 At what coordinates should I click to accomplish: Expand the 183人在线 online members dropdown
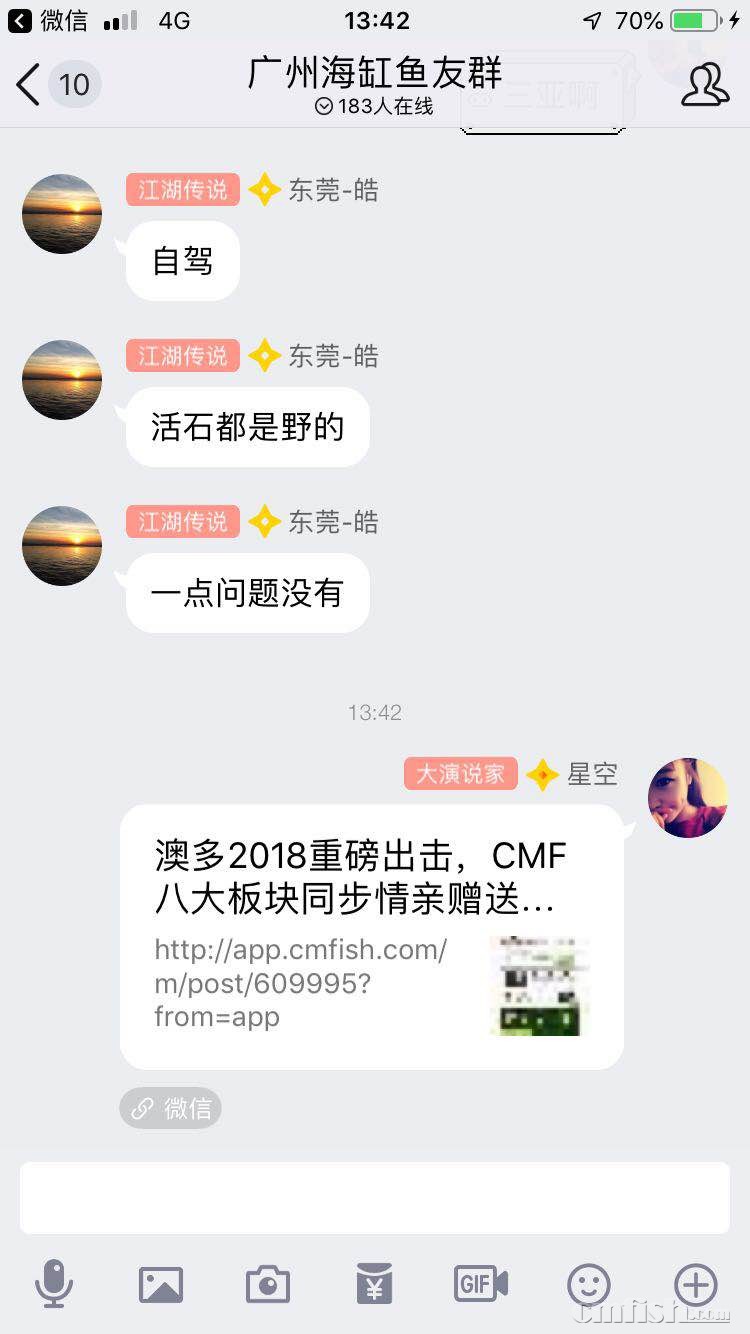point(374,107)
